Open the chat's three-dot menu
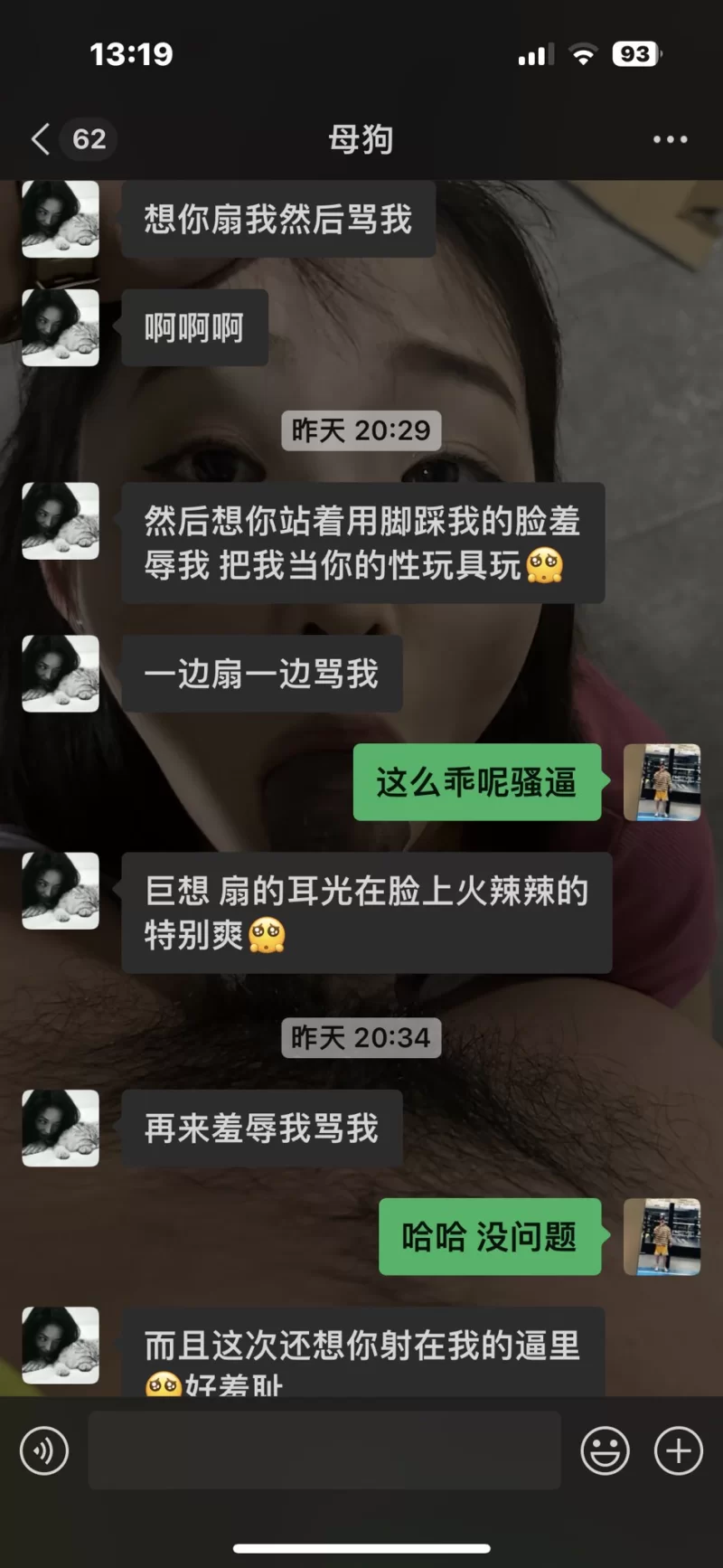Image resolution: width=723 pixels, height=1568 pixels. coord(670,139)
